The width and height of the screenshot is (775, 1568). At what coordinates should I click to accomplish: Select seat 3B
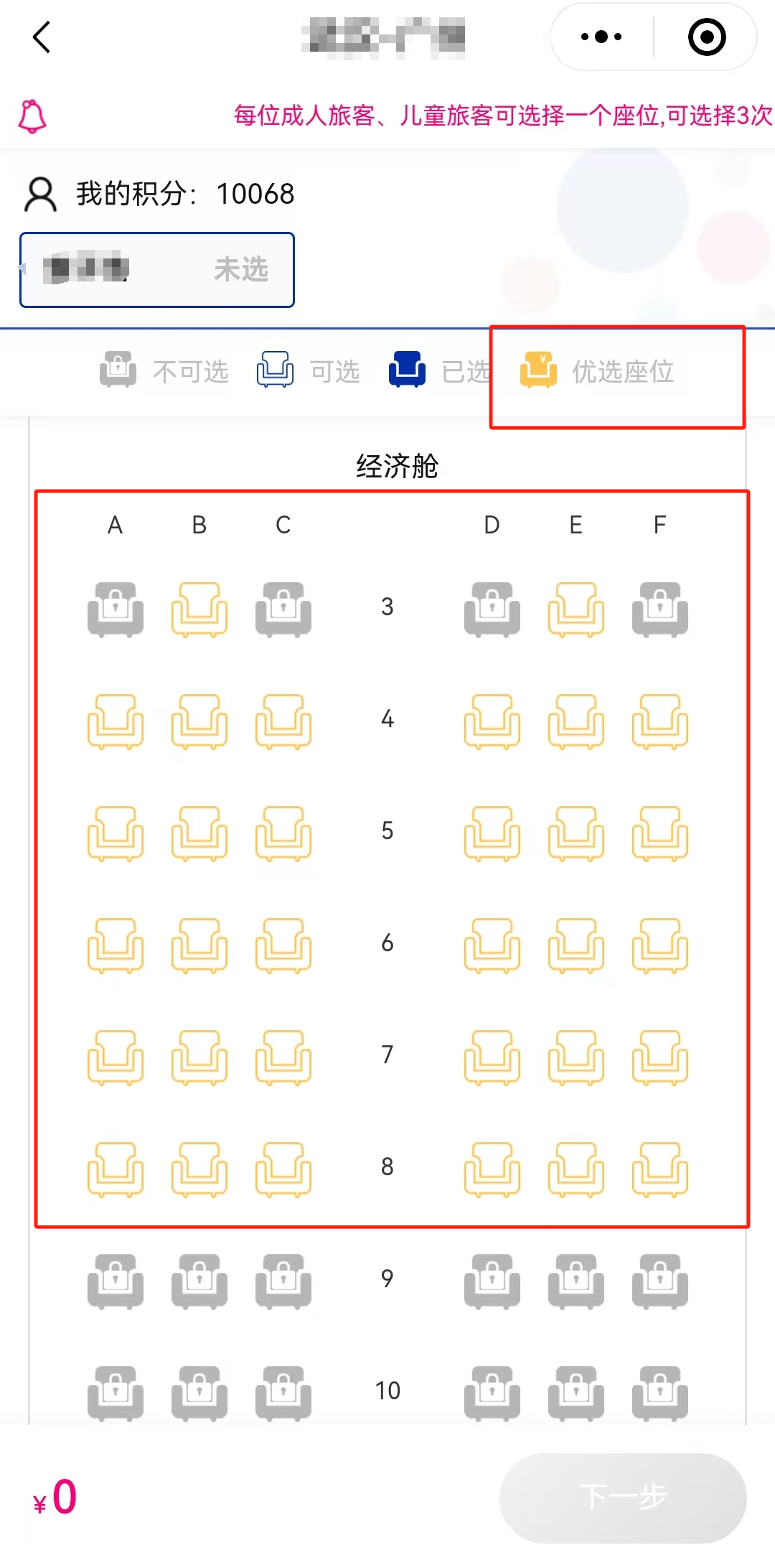(199, 610)
